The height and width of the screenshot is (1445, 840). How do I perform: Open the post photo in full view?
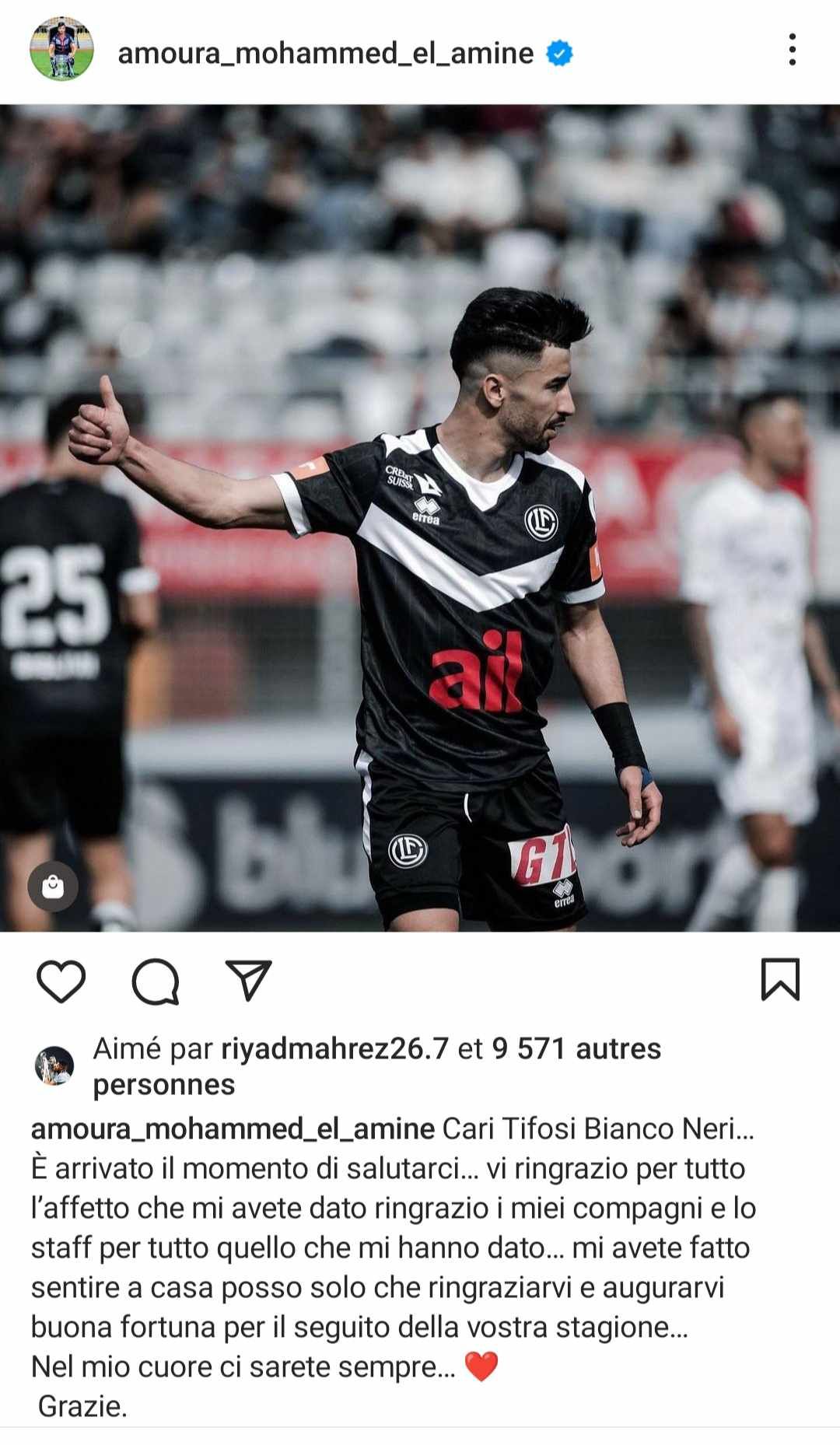click(x=420, y=517)
